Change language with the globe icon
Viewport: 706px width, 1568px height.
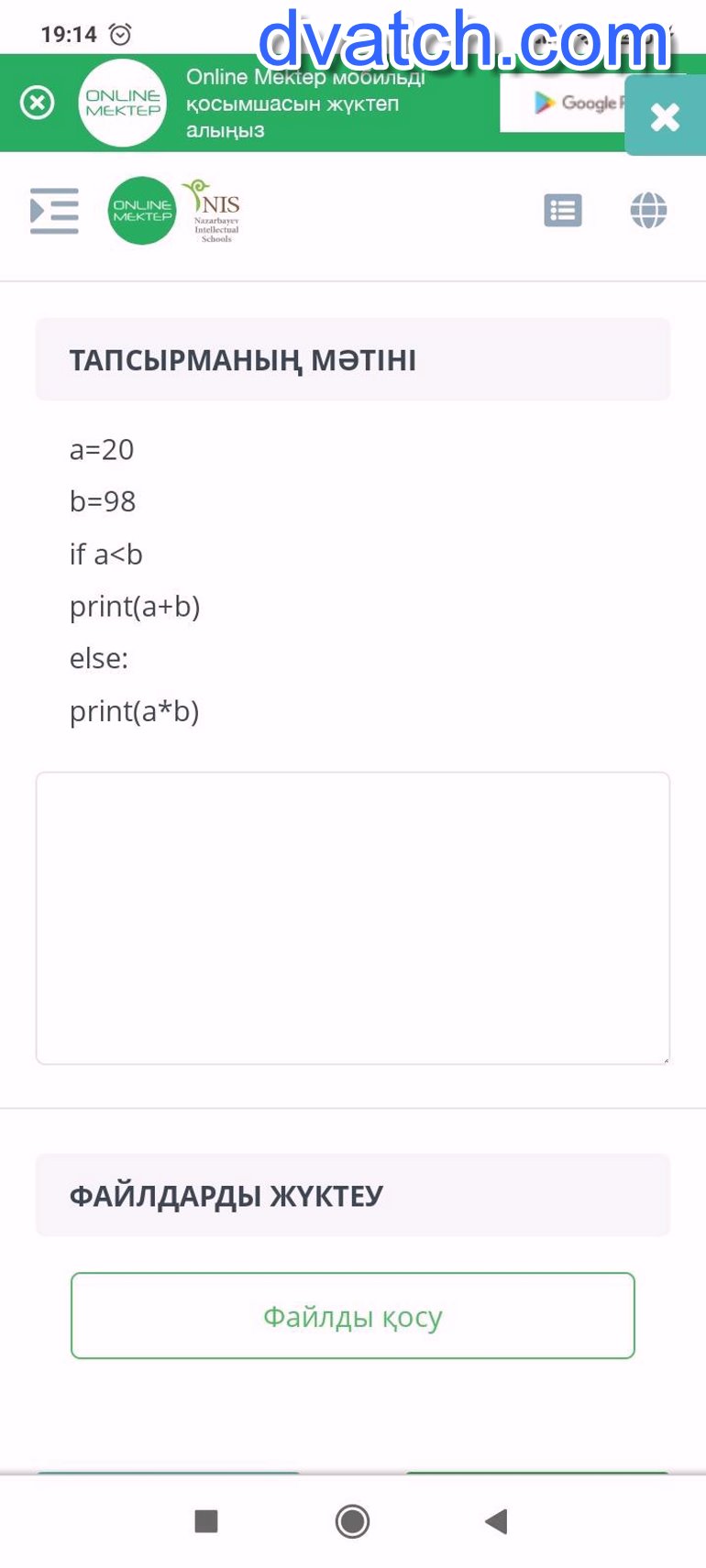[x=648, y=211]
